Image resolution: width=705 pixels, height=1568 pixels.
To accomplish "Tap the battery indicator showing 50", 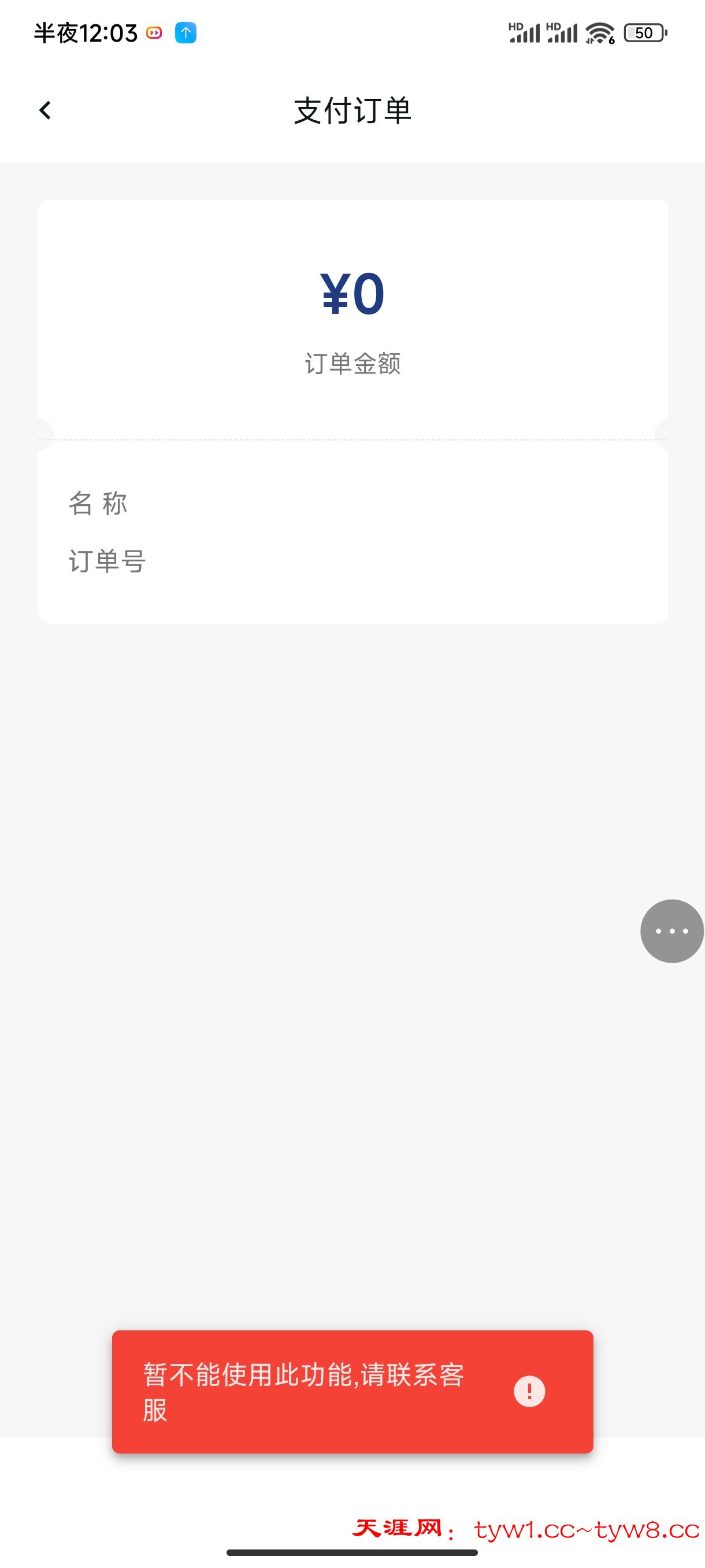I will 644,34.
